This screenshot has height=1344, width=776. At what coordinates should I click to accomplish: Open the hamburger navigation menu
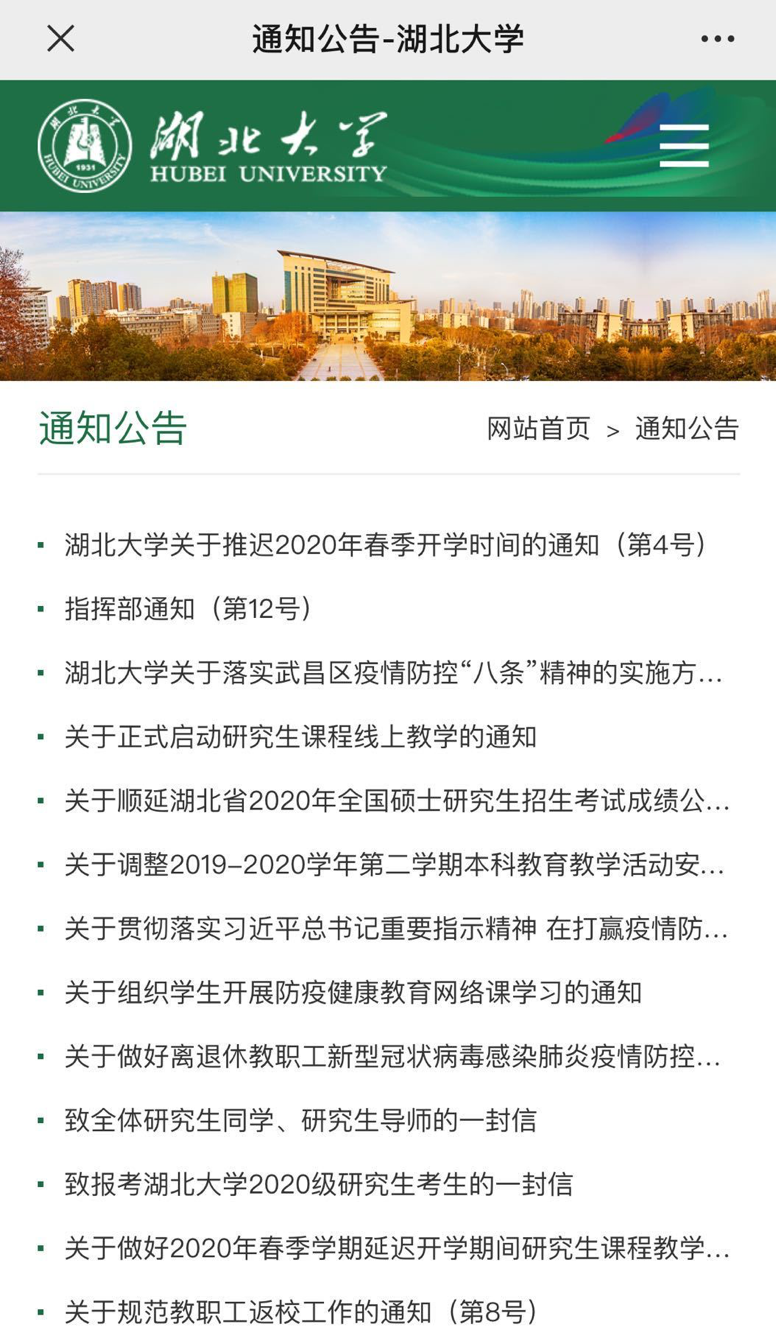tap(684, 146)
